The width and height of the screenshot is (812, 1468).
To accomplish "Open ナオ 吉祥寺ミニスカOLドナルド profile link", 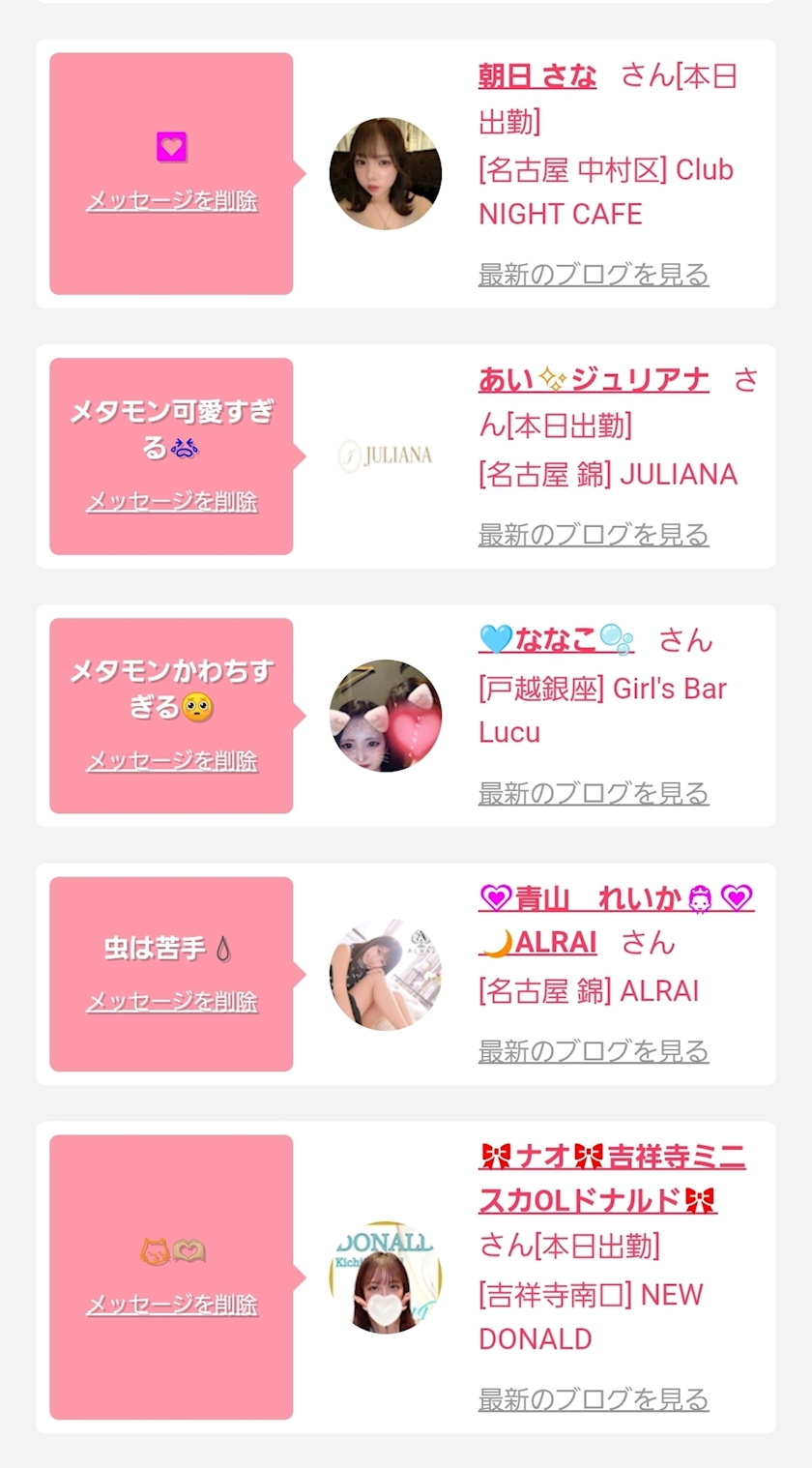I will [612, 1157].
